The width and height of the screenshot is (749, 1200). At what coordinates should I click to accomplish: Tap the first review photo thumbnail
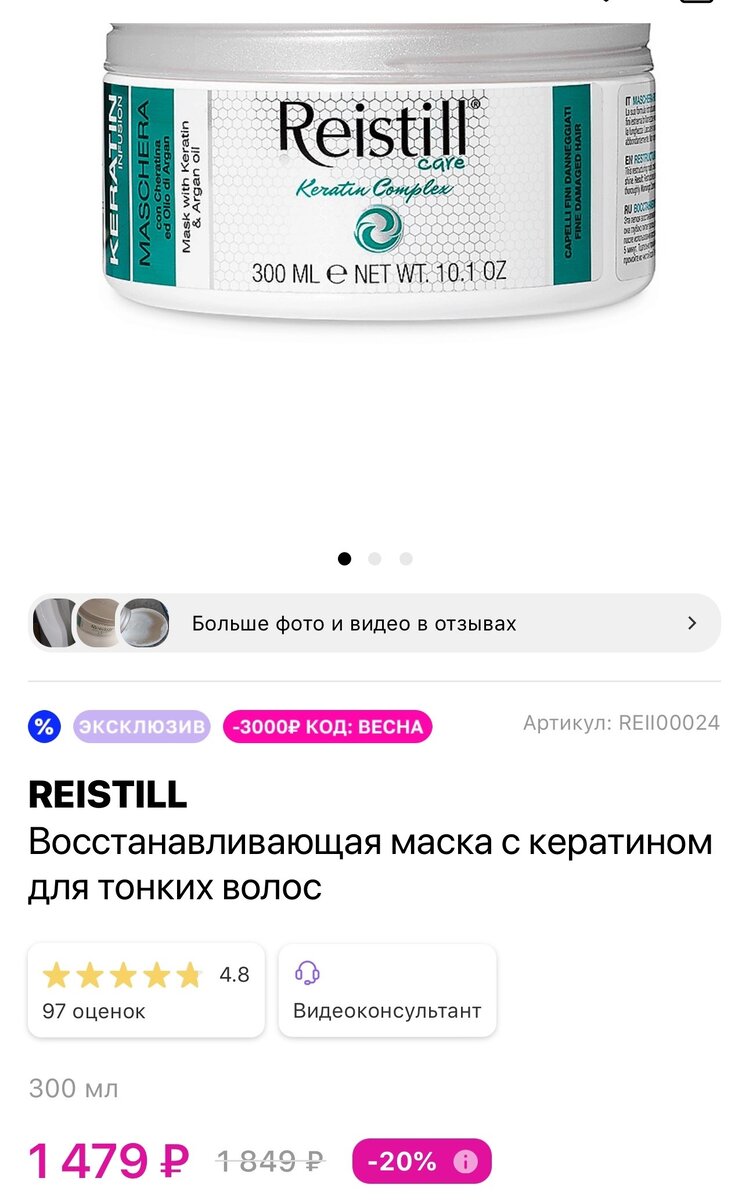(50, 622)
